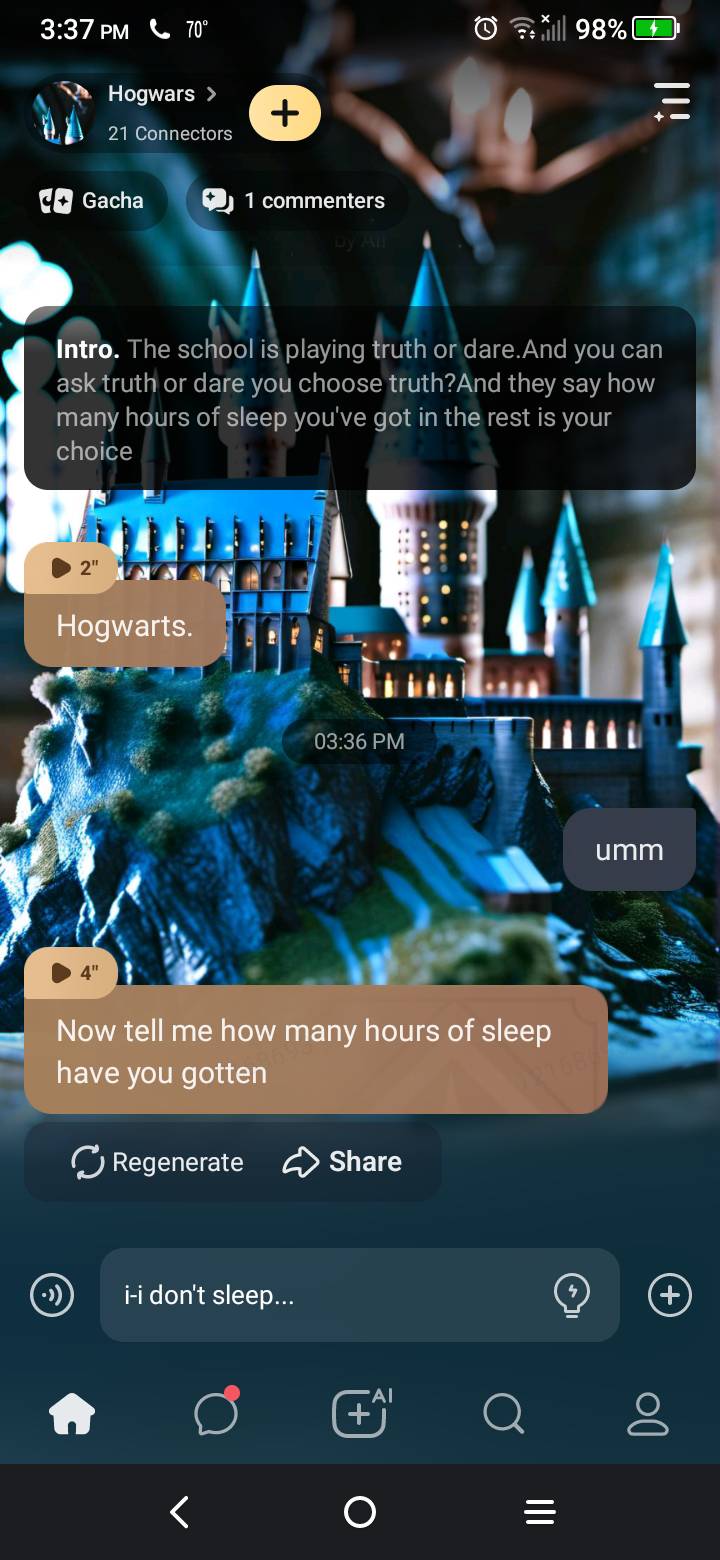Open the AI create tab
The width and height of the screenshot is (720, 1560).
pyautogui.click(x=360, y=1414)
